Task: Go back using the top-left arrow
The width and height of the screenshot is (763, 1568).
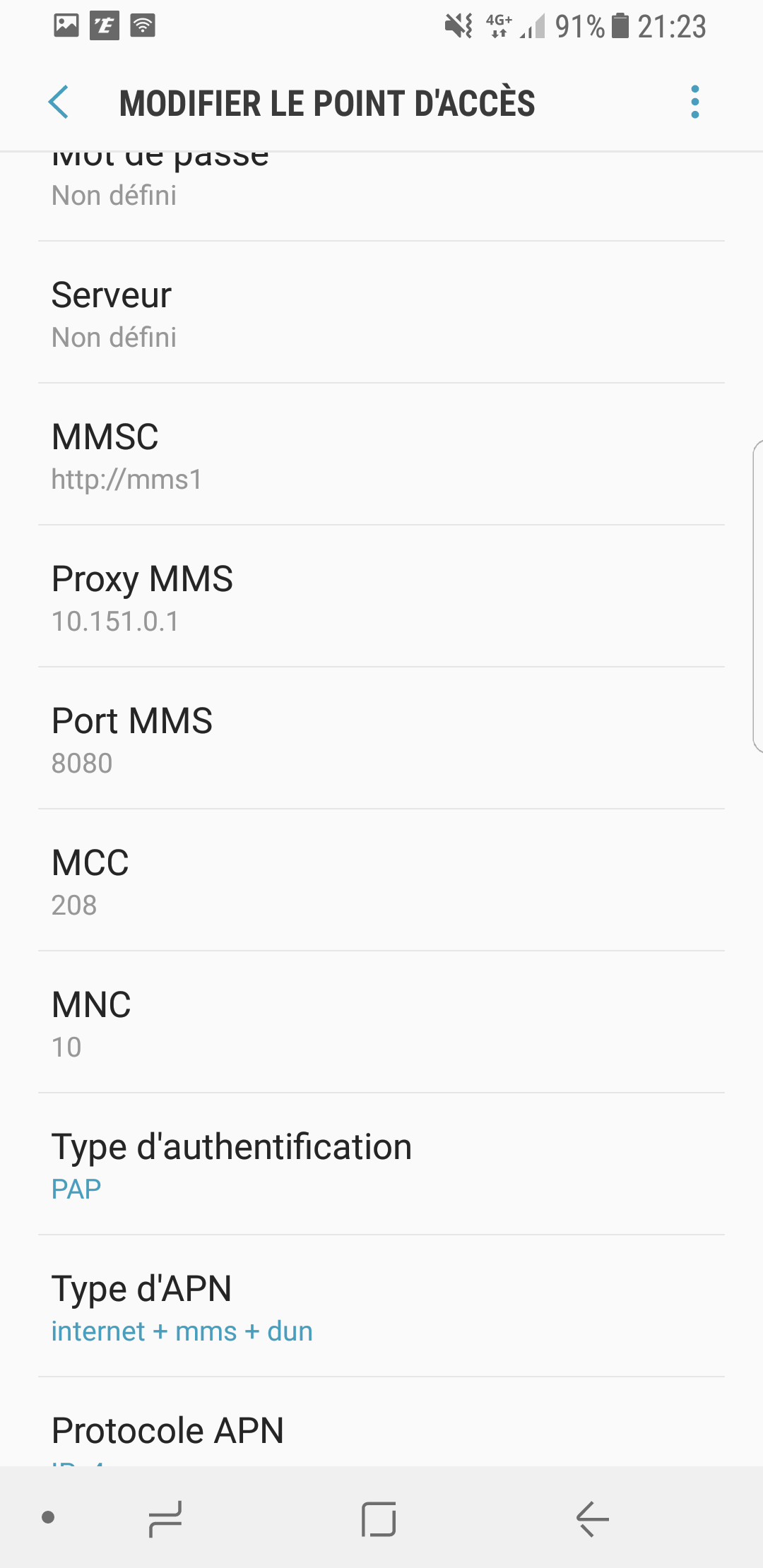Action: 59,102
